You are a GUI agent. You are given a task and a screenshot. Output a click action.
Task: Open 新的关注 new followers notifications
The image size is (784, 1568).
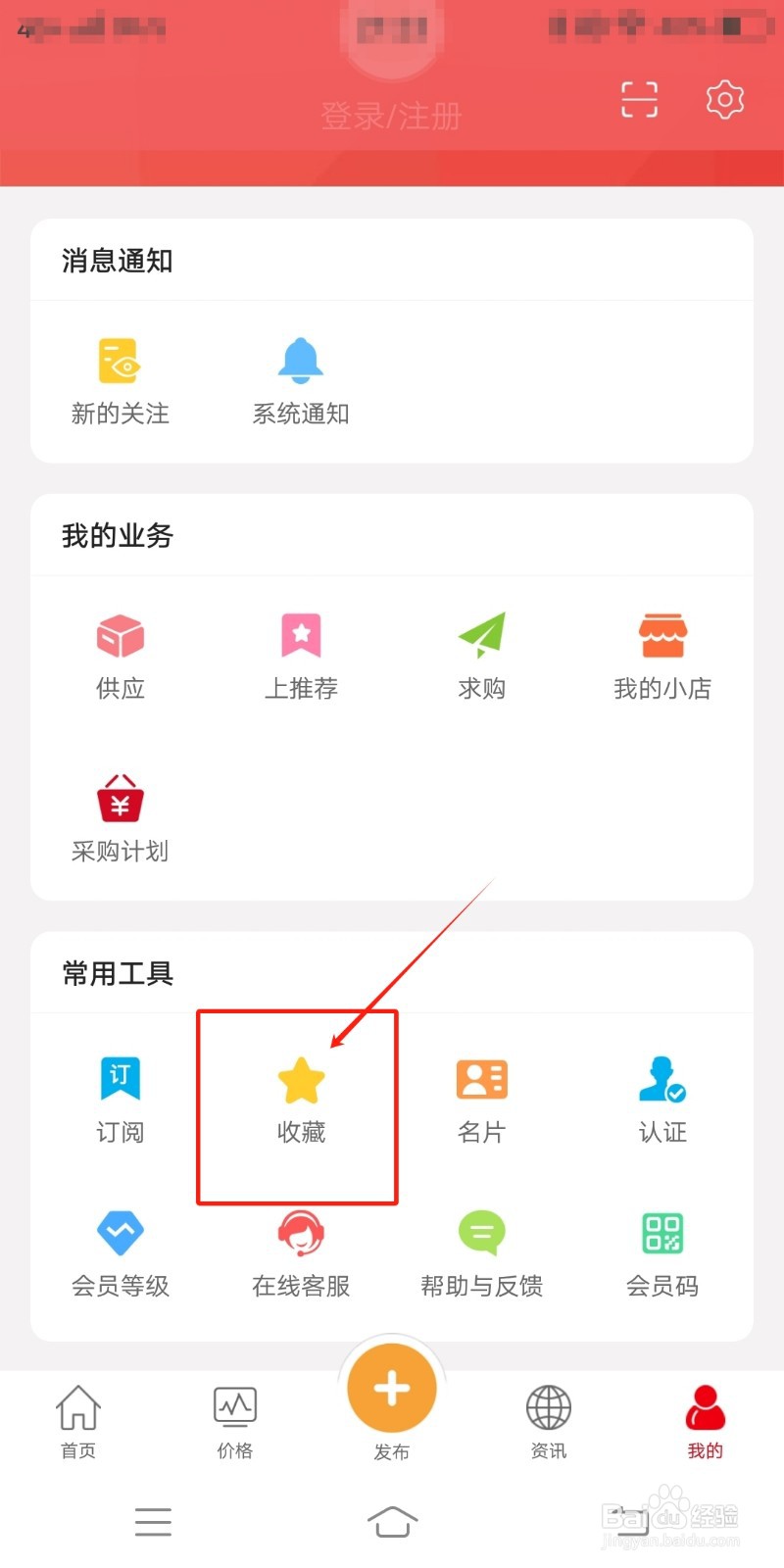(x=120, y=382)
